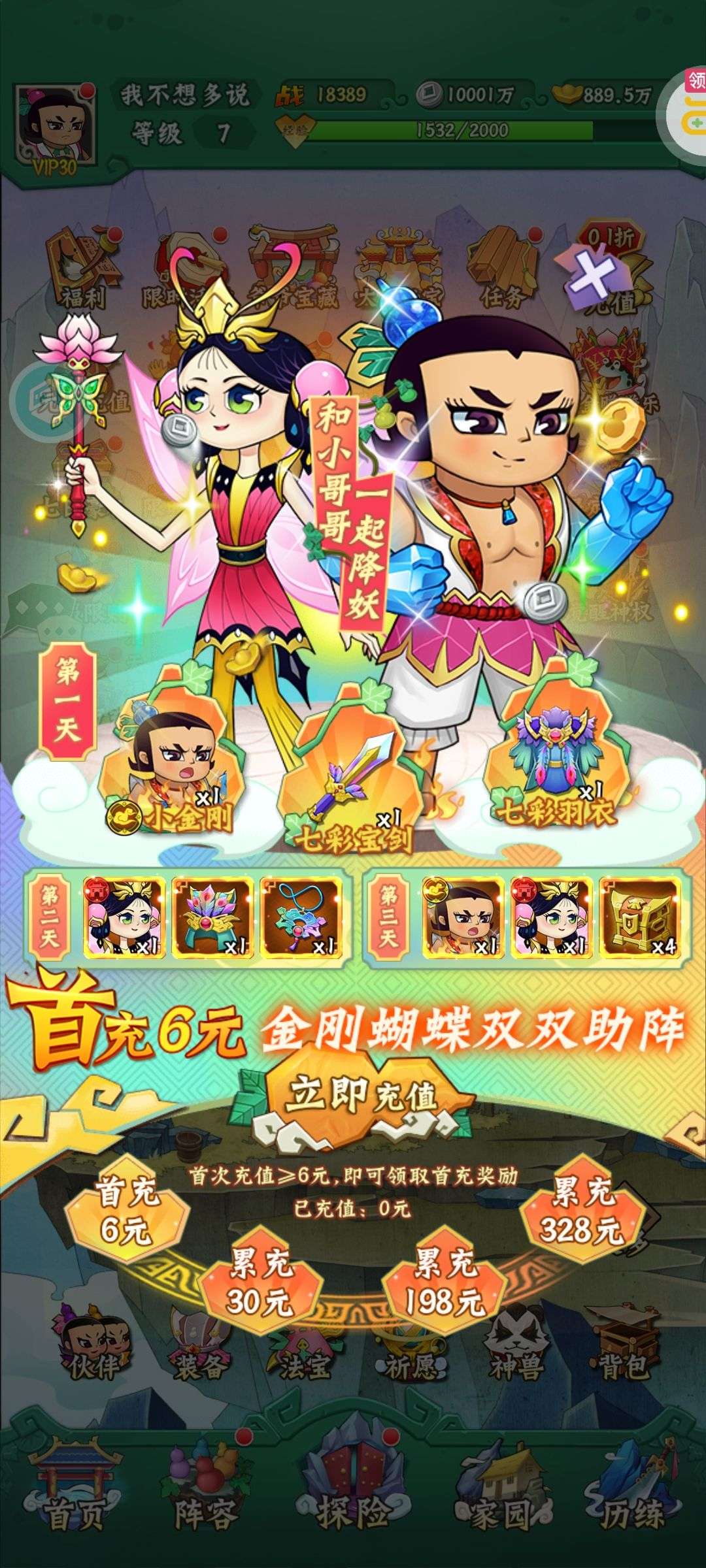The image size is (706, 1568).
Task: Select the 累充30元 tier
Action: point(261,1282)
